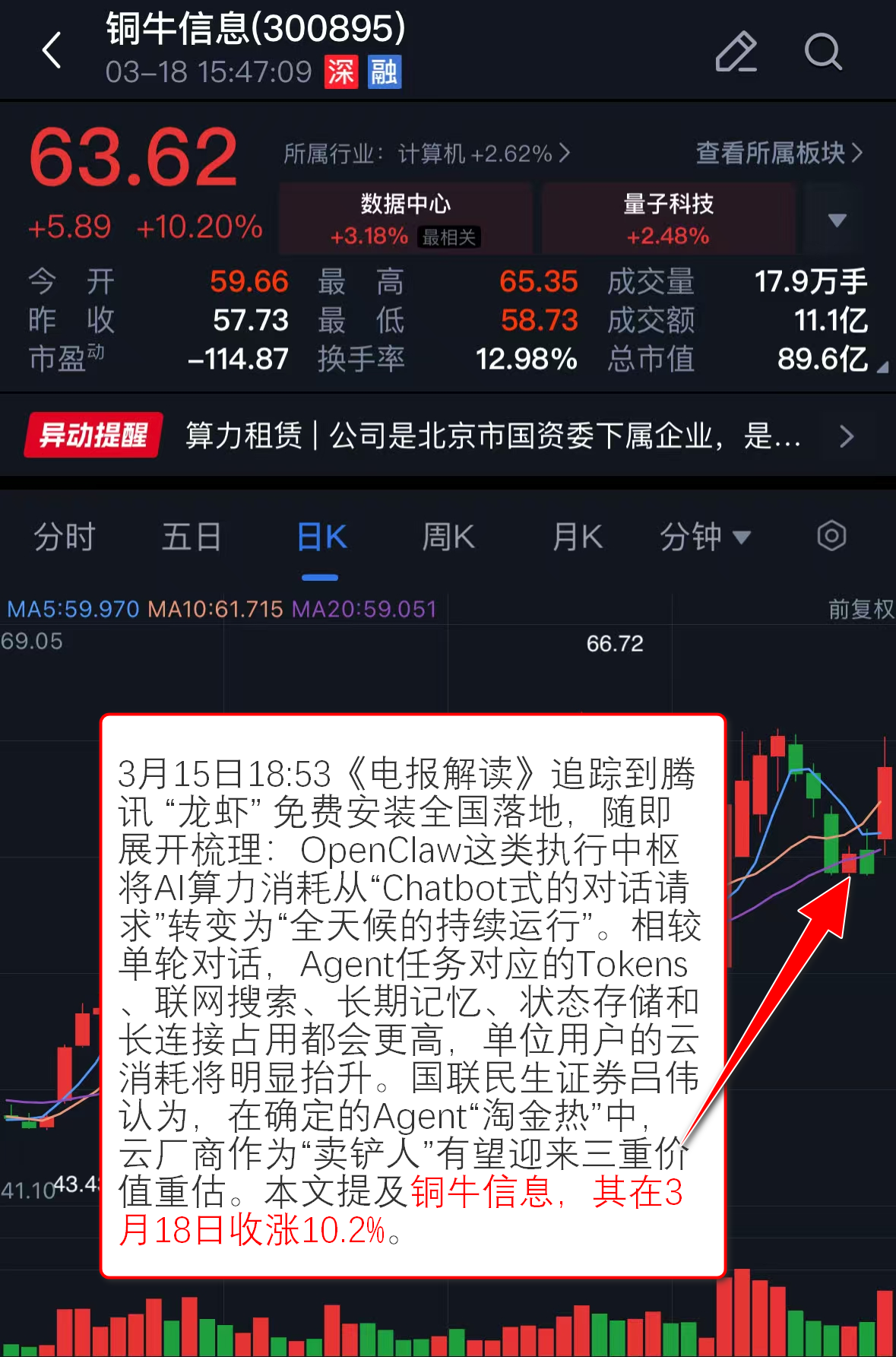Change the 前复权 adjustment setting

click(860, 609)
